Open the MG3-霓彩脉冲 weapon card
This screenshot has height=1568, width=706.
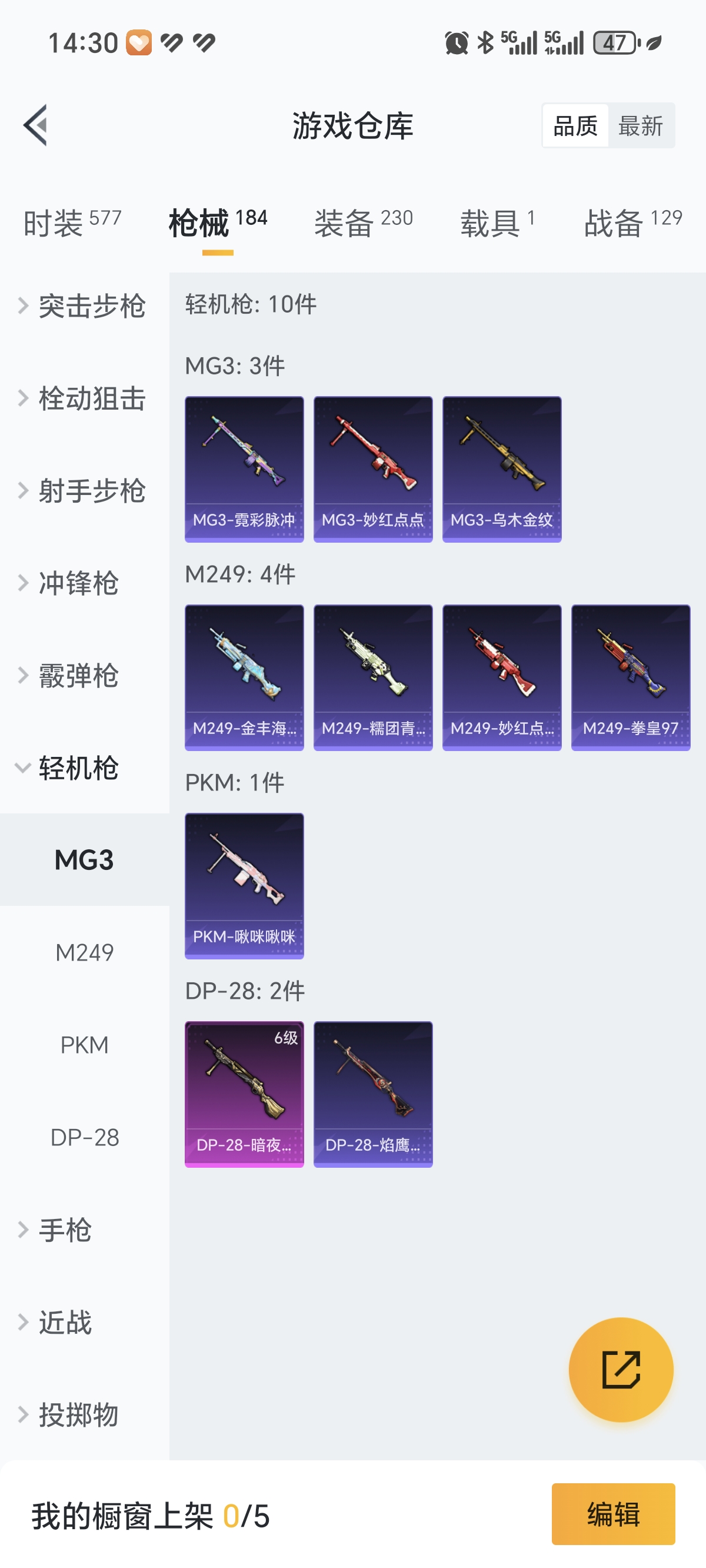pos(244,467)
